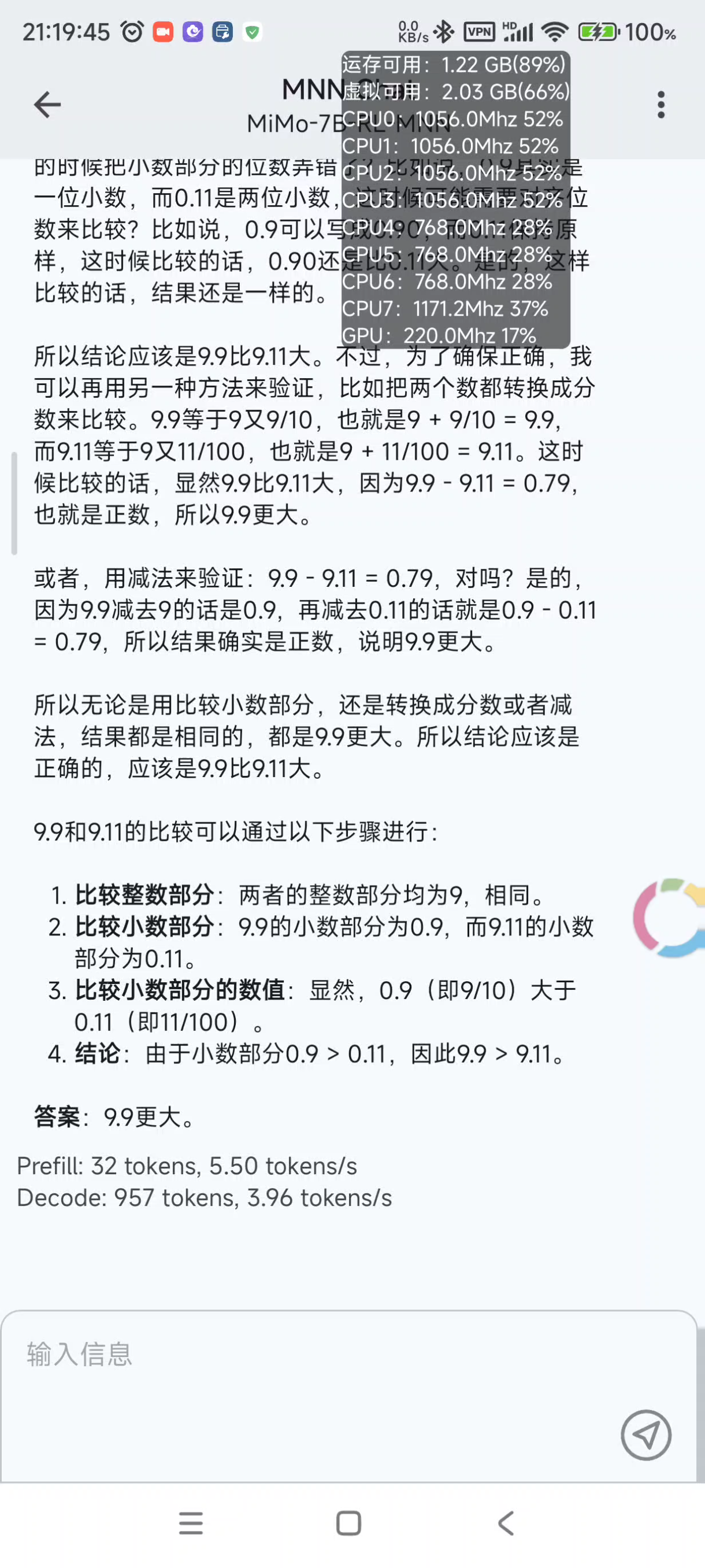Tap the paper-plane send button
705x1568 pixels.
645,1434
